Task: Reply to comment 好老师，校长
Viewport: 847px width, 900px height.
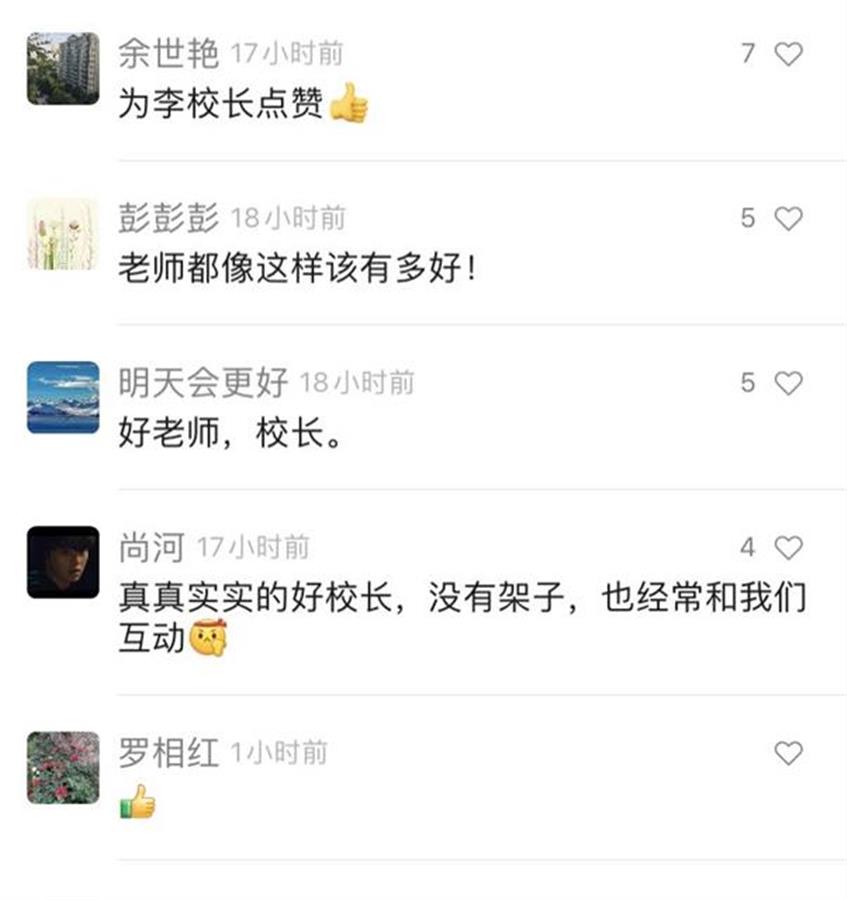Action: click(230, 433)
